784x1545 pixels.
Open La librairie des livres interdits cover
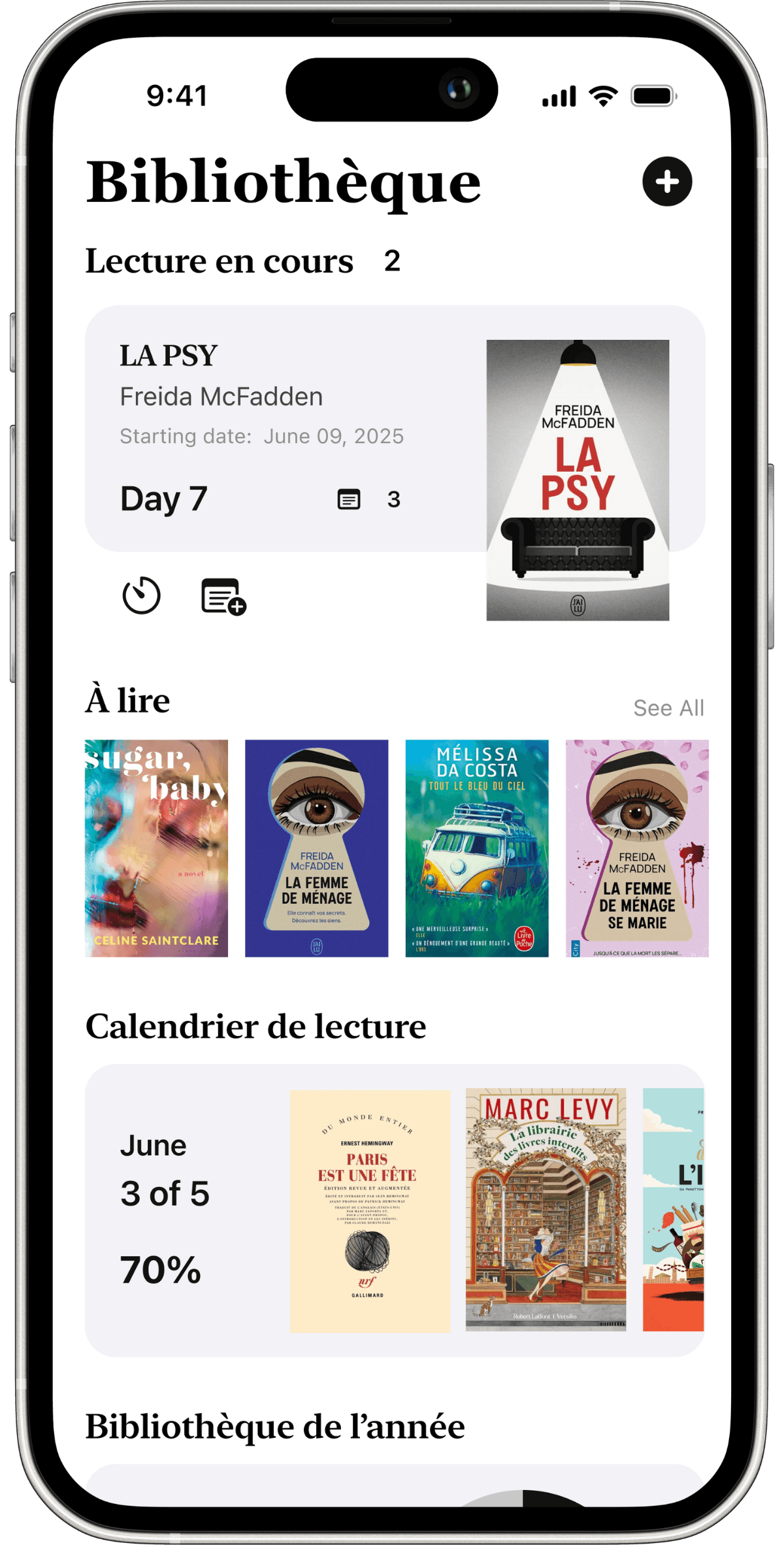tap(546, 1210)
